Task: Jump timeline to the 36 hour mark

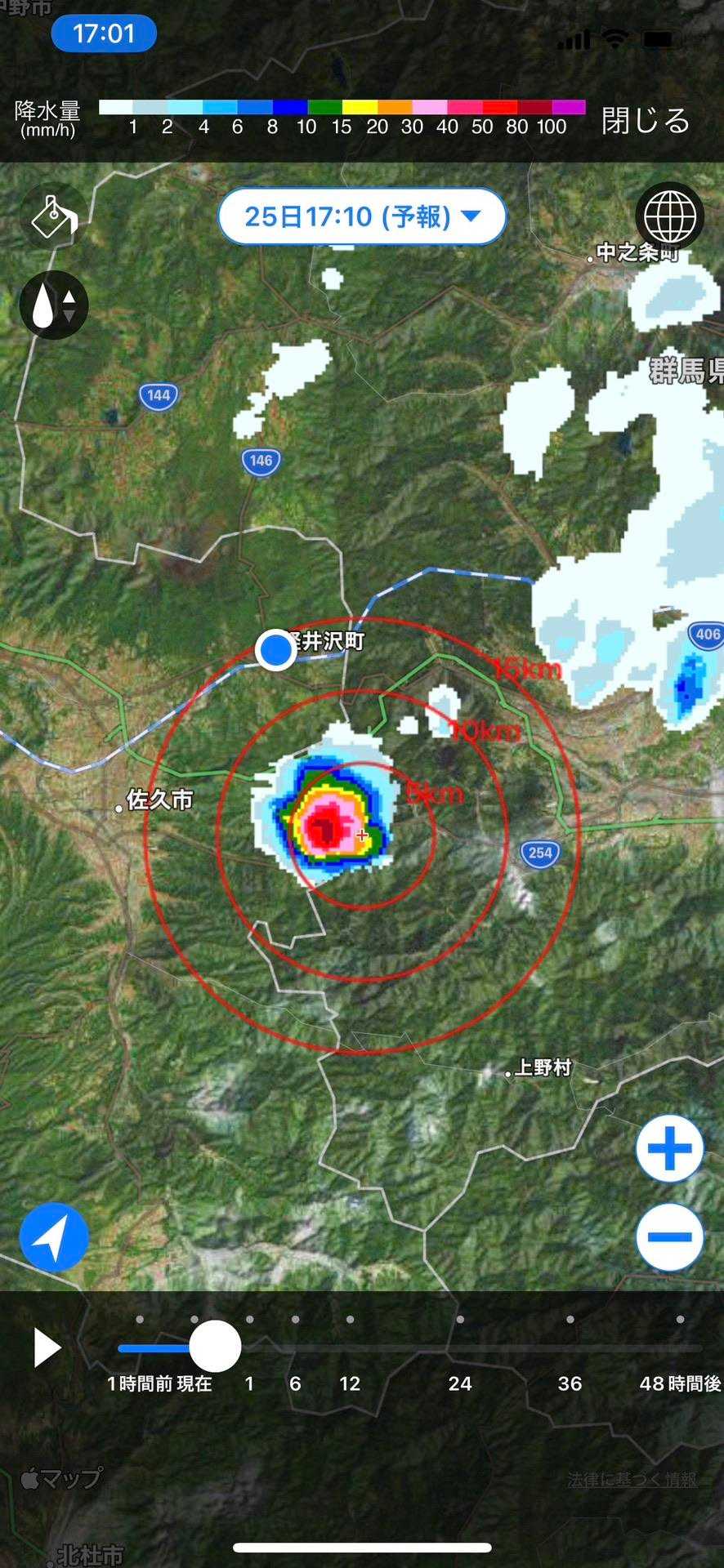Action: [x=570, y=1320]
